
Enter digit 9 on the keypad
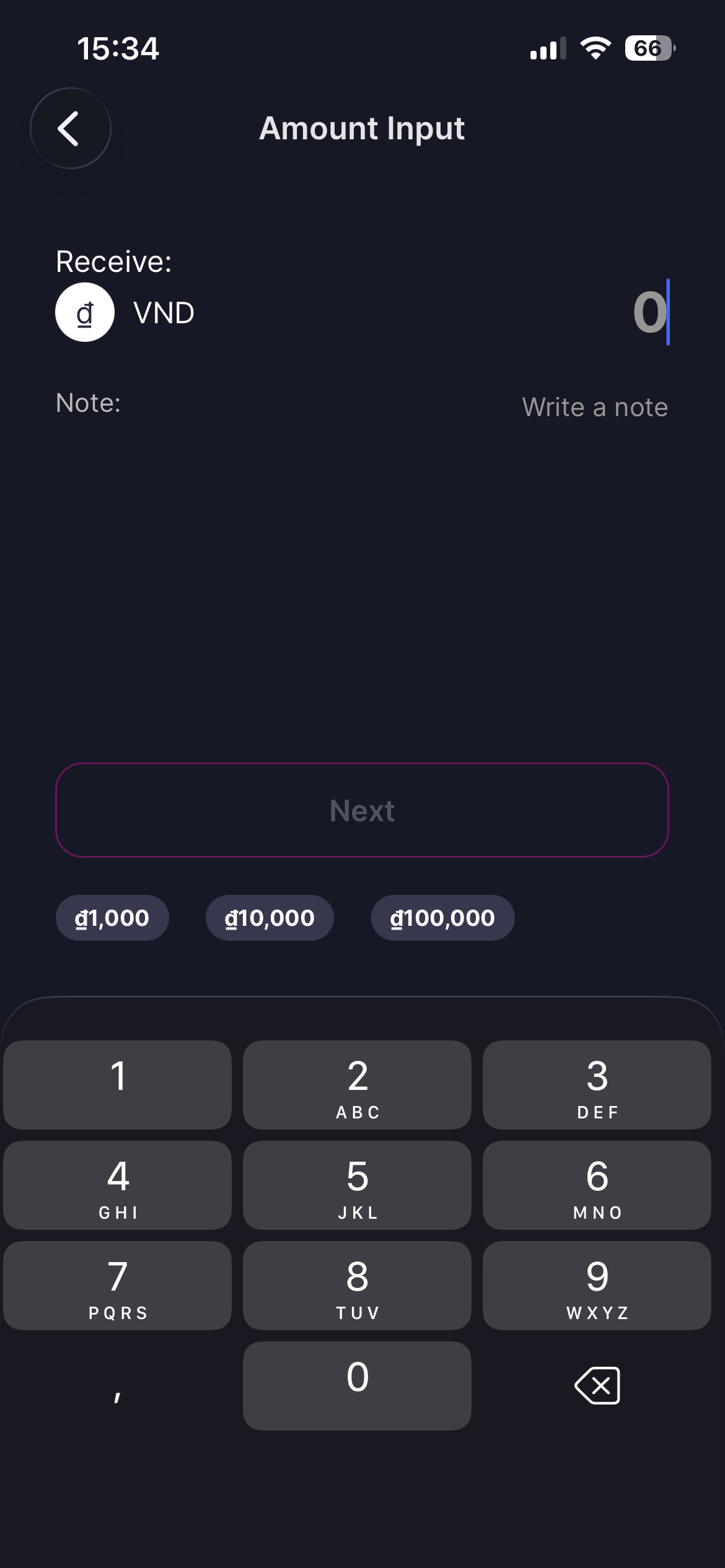[597, 1286]
